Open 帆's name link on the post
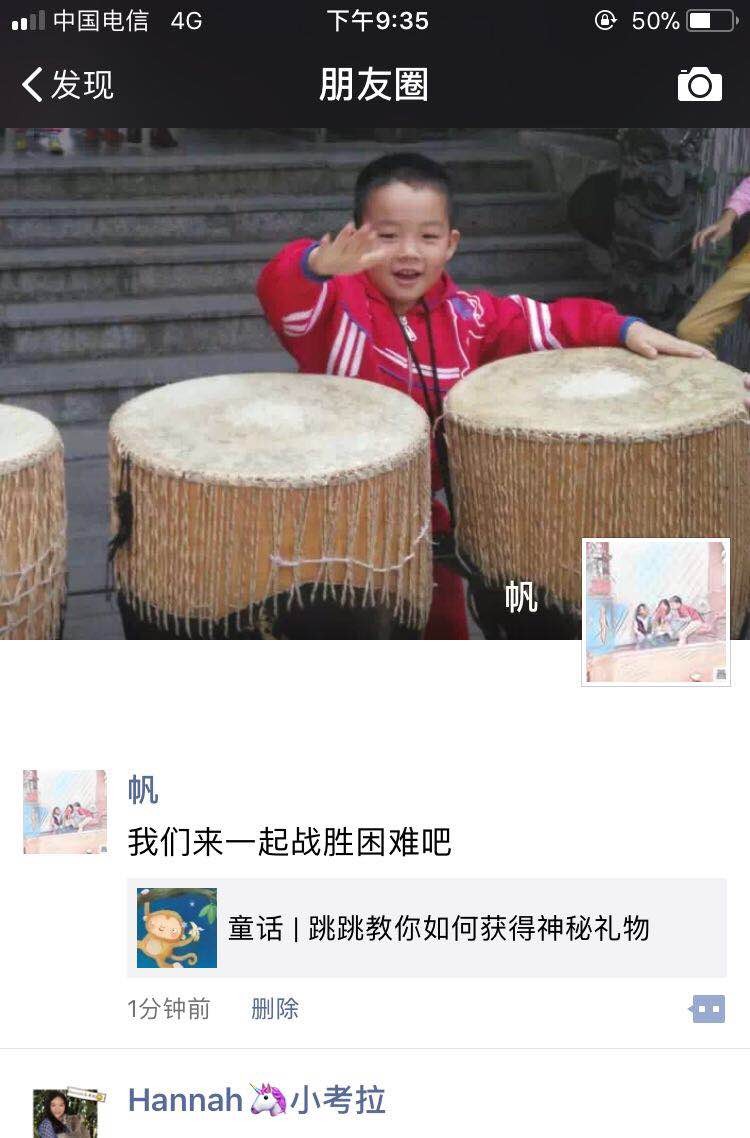The height and width of the screenshot is (1138, 750). [x=143, y=790]
